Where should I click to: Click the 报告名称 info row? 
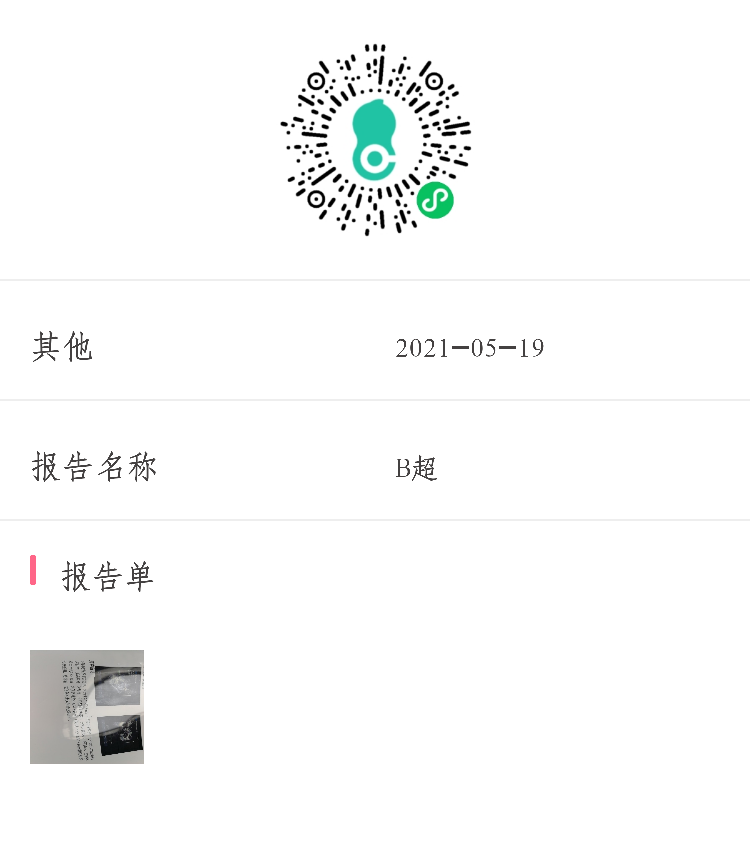[x=375, y=466]
